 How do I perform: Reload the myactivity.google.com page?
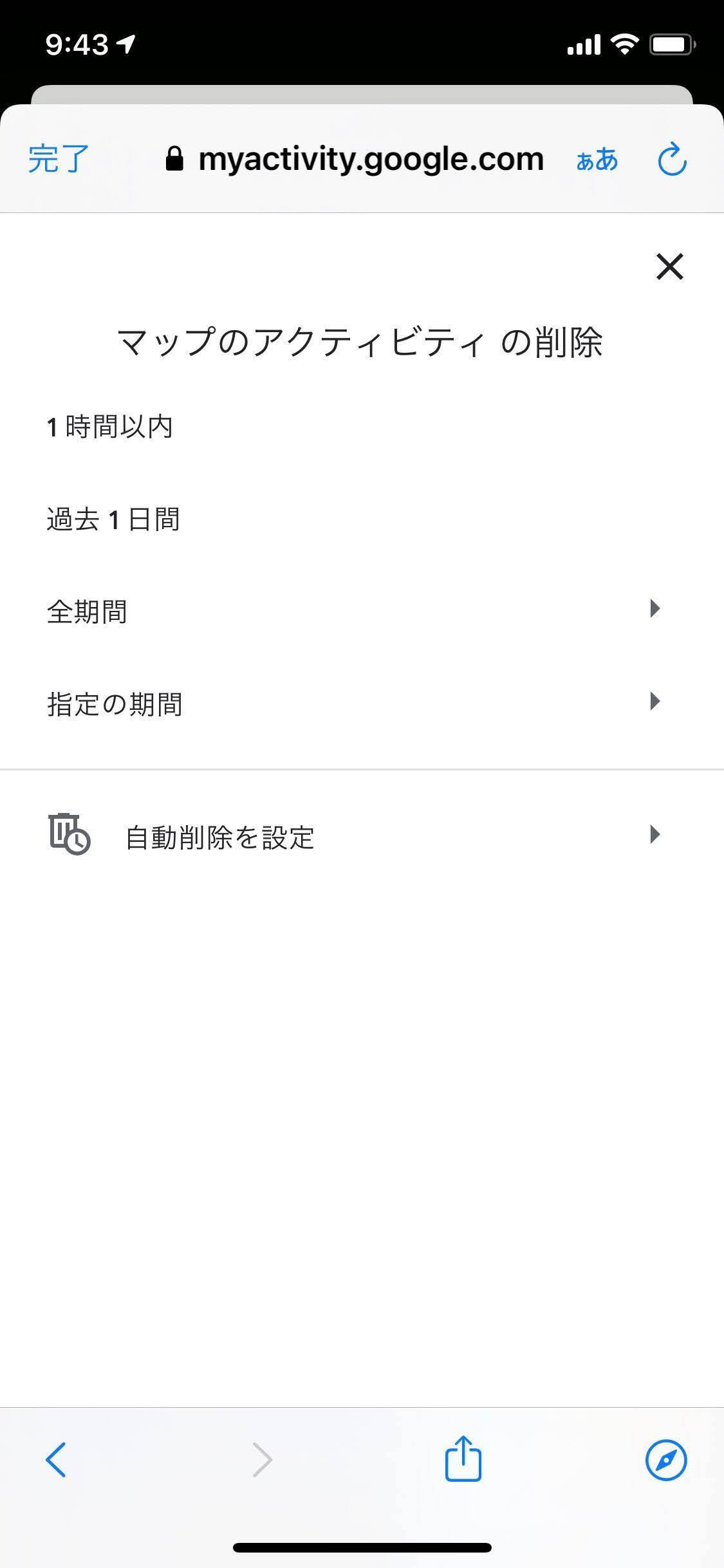[672, 159]
